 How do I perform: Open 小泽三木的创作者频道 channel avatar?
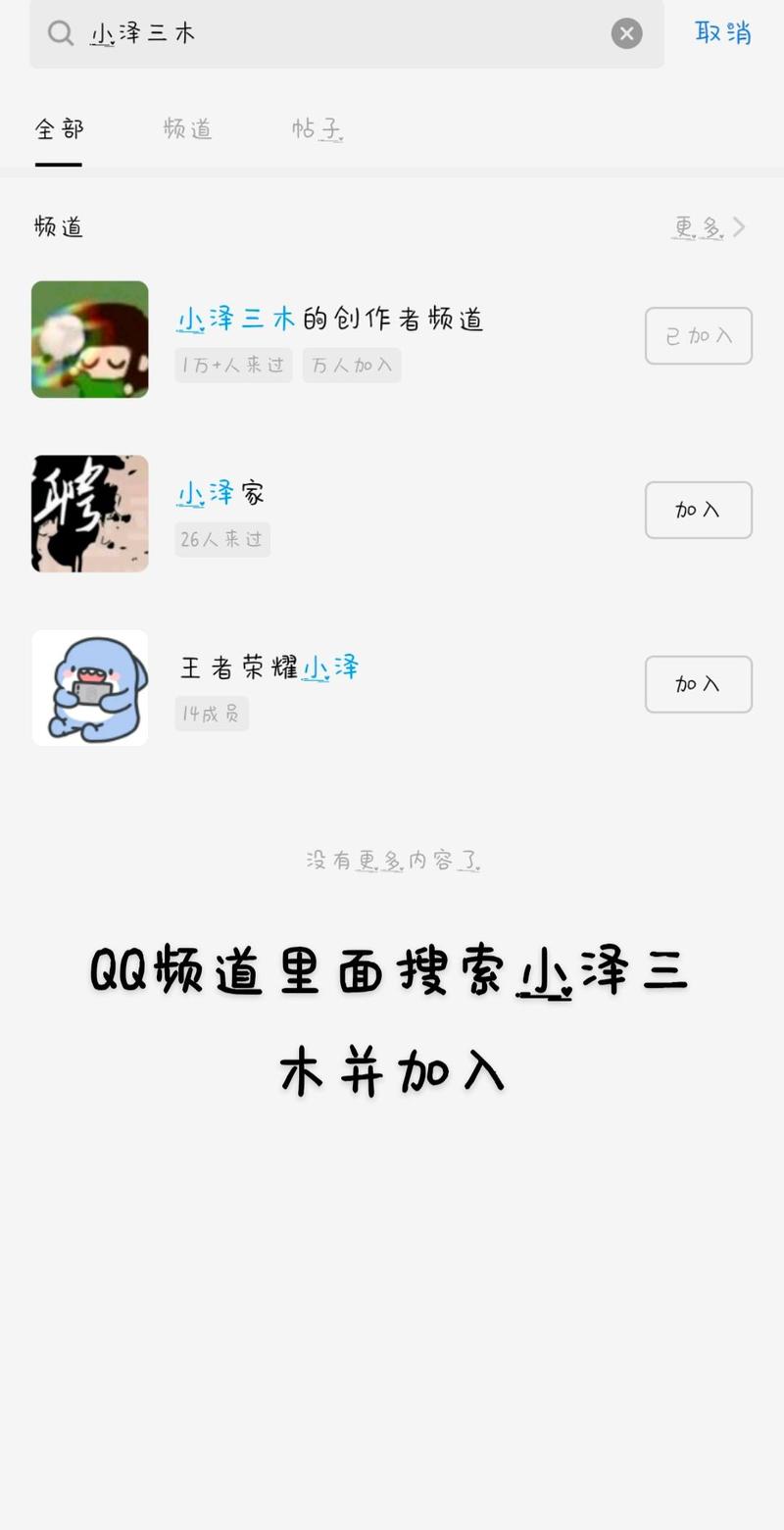89,339
